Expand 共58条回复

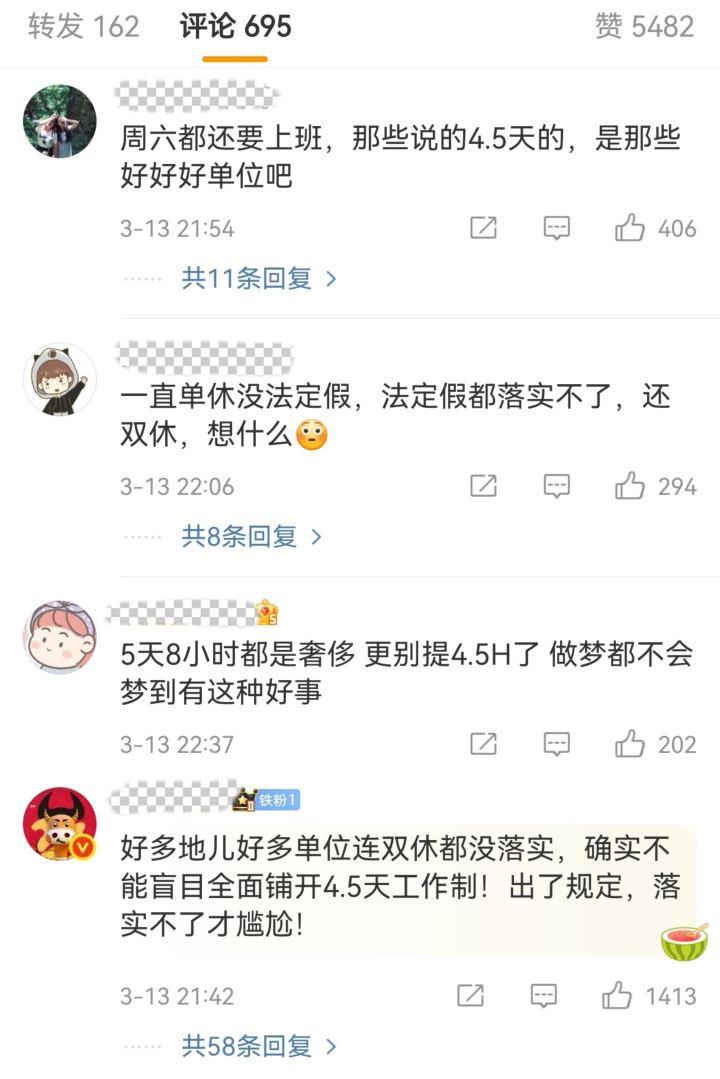pyautogui.click(x=258, y=1047)
